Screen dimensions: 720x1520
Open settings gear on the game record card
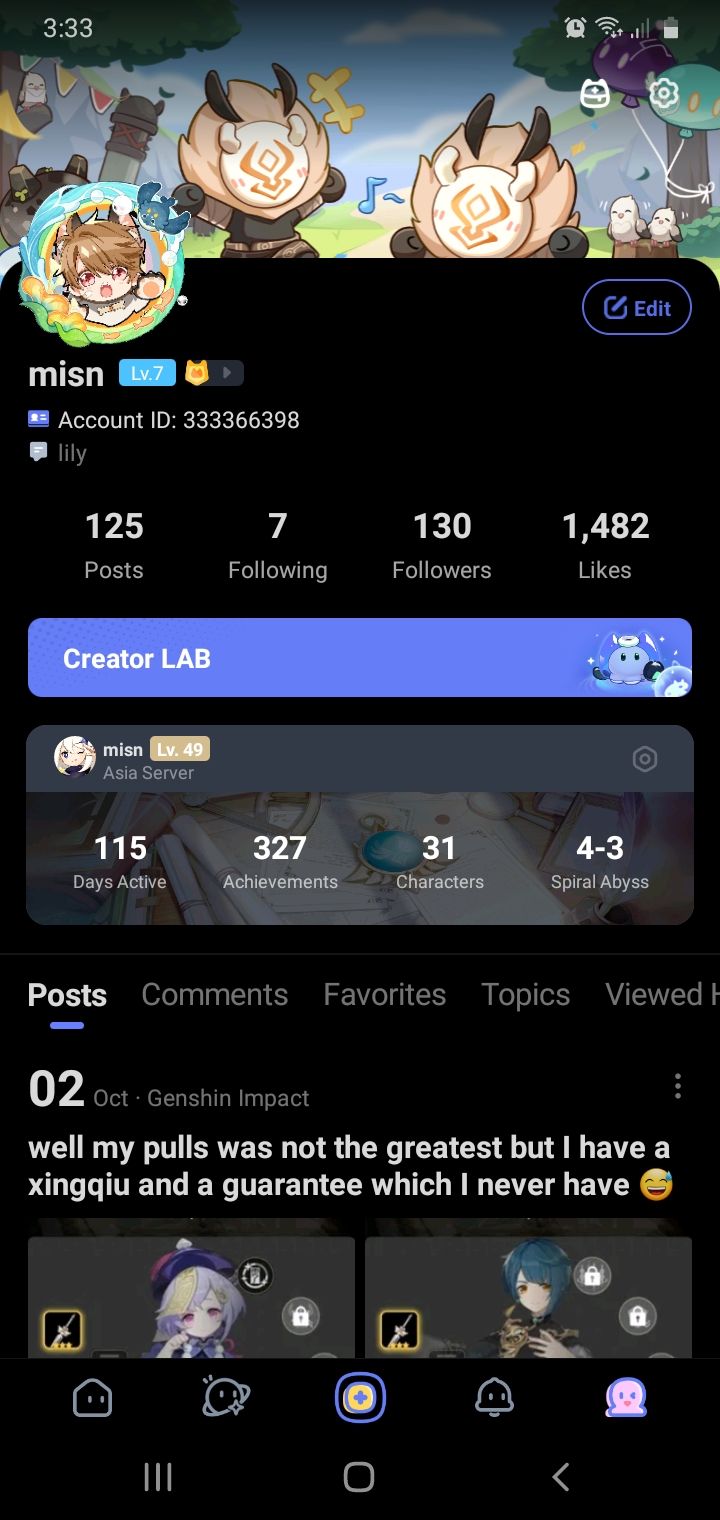coord(645,759)
